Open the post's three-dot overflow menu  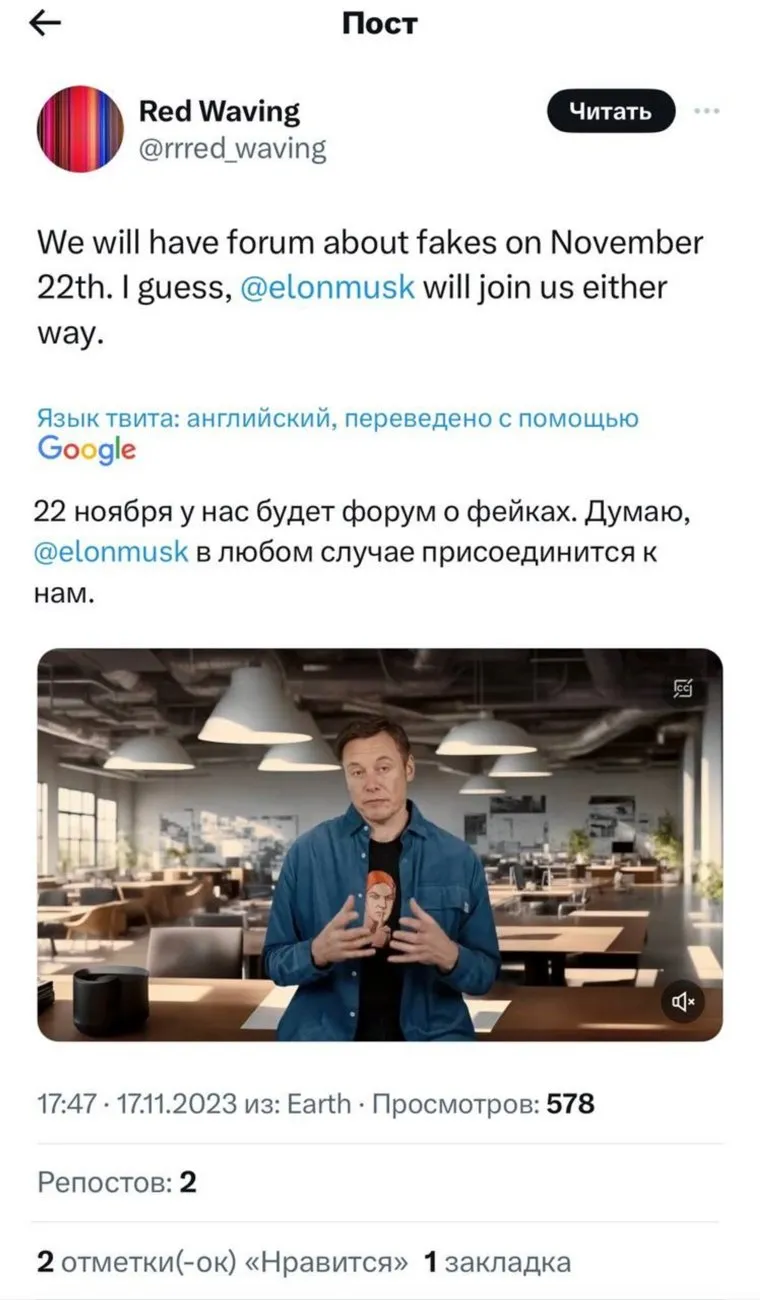(706, 111)
